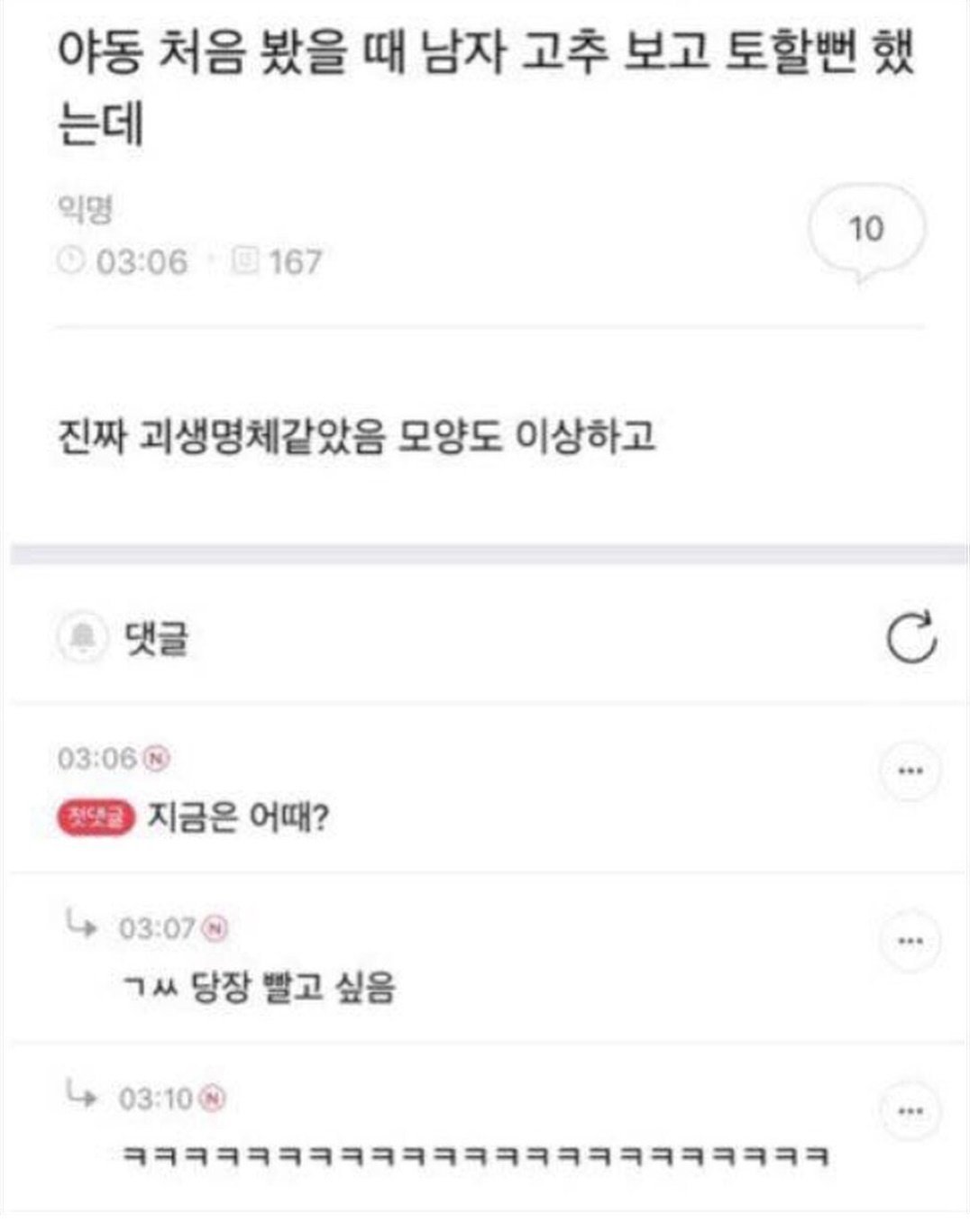The height and width of the screenshot is (1232, 970).
Task: Toggle the comment notification bell
Action: (83, 638)
